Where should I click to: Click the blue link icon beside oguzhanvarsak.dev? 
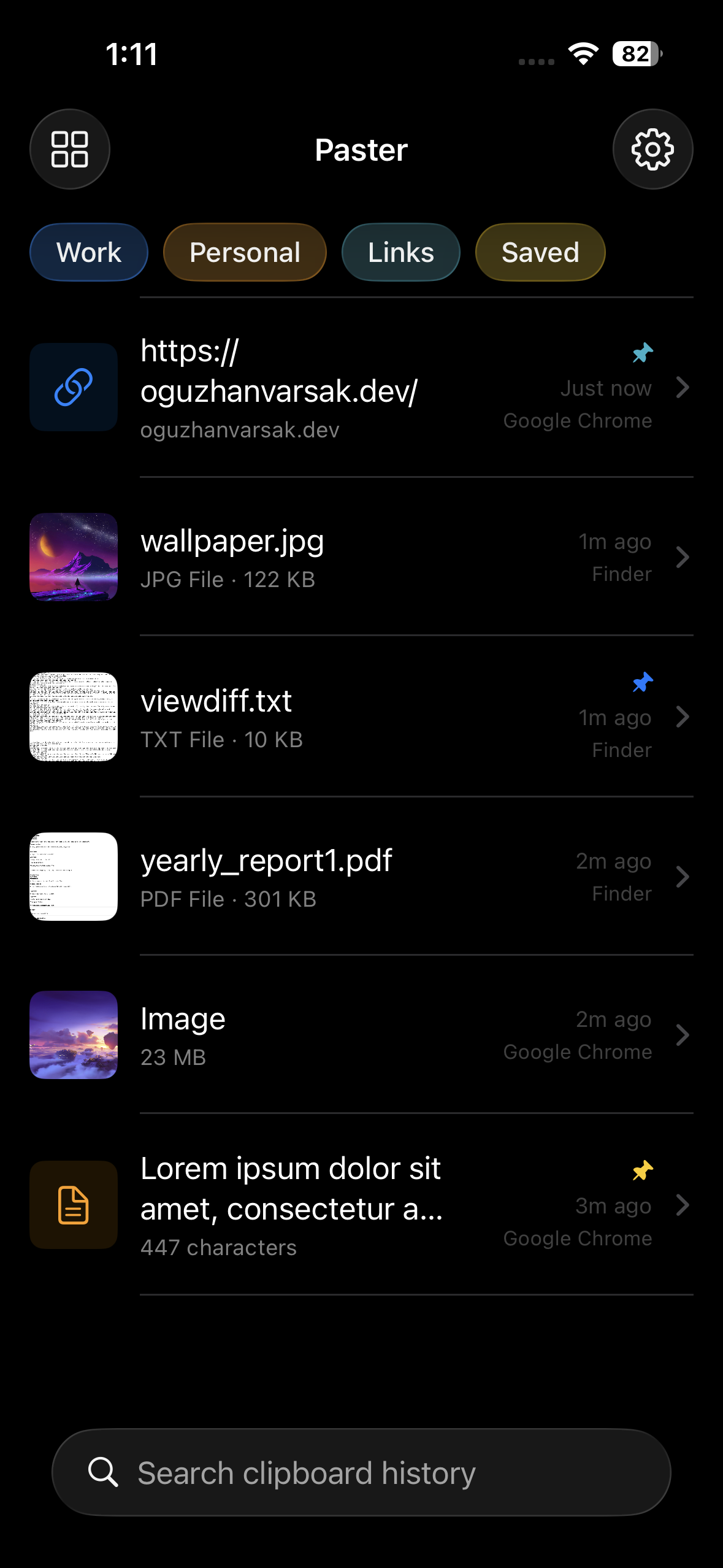[73, 387]
